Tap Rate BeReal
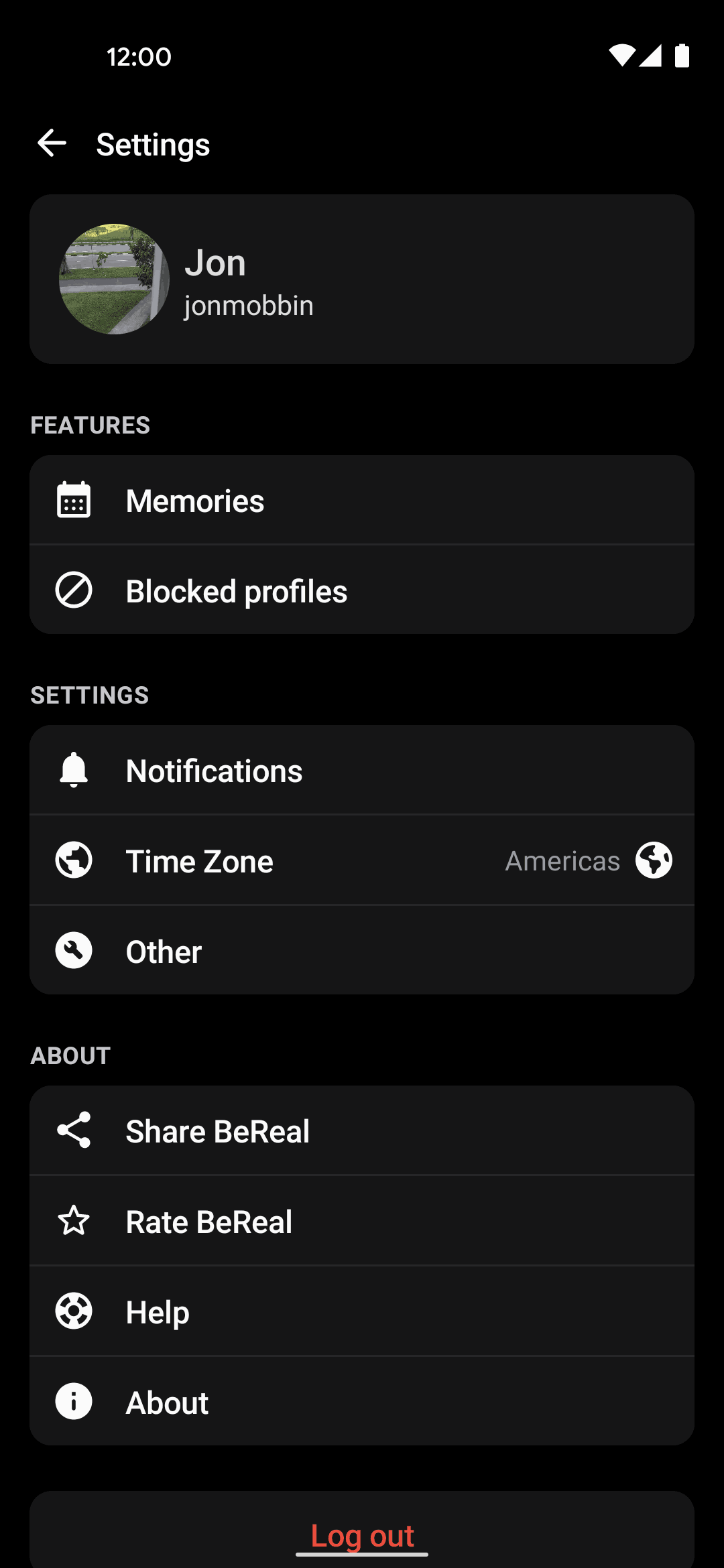Screen dimensions: 724x1568 coord(362,1221)
